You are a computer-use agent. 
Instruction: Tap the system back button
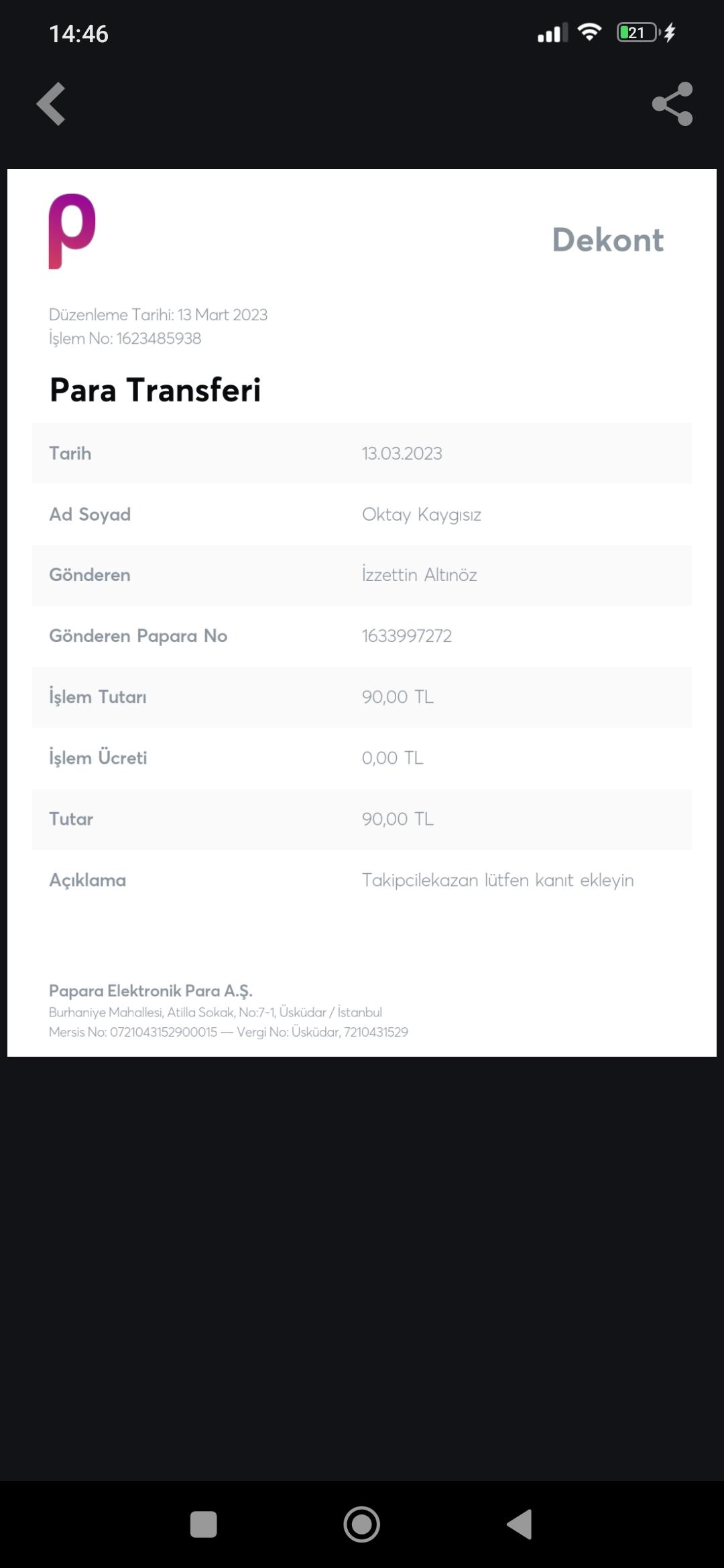point(520,1524)
